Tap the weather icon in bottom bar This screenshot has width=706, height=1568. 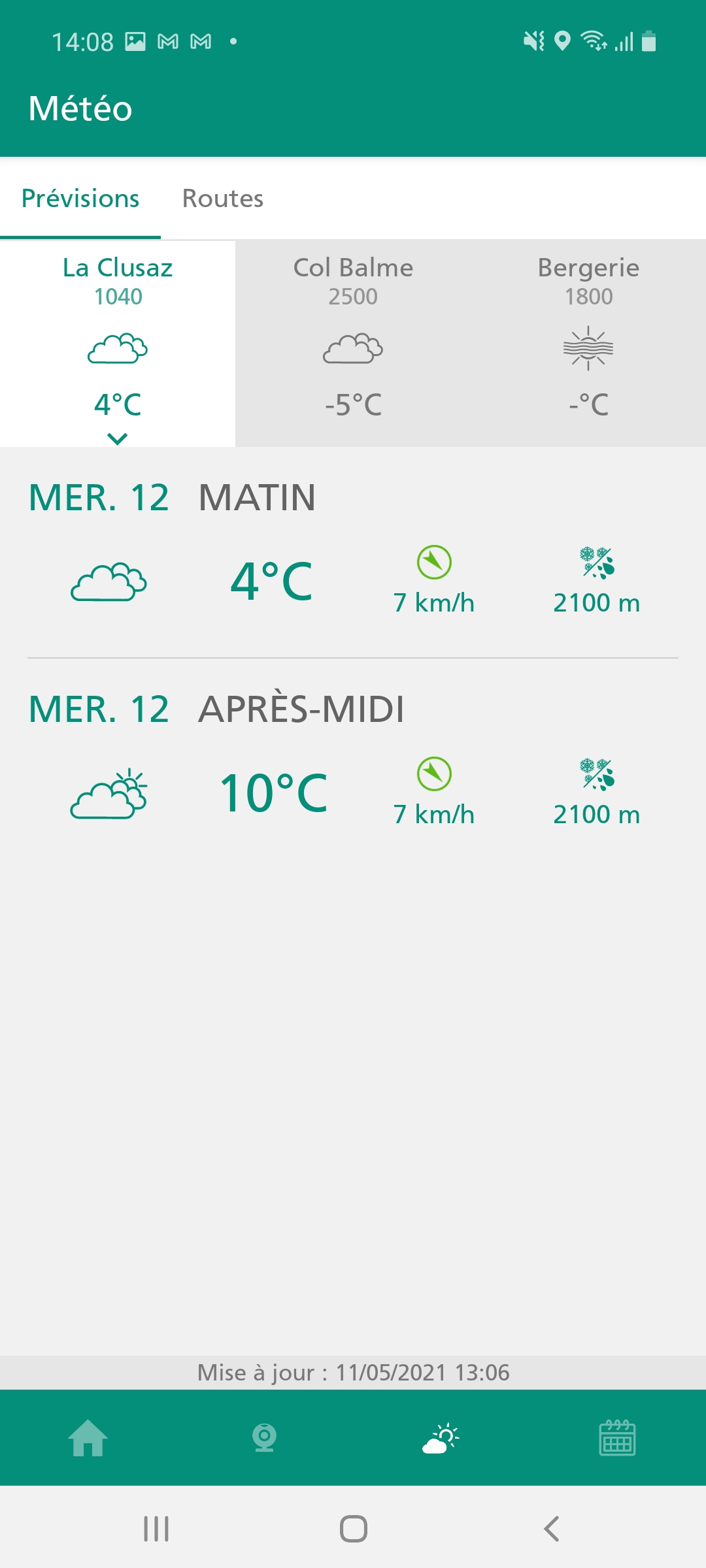point(441,1438)
